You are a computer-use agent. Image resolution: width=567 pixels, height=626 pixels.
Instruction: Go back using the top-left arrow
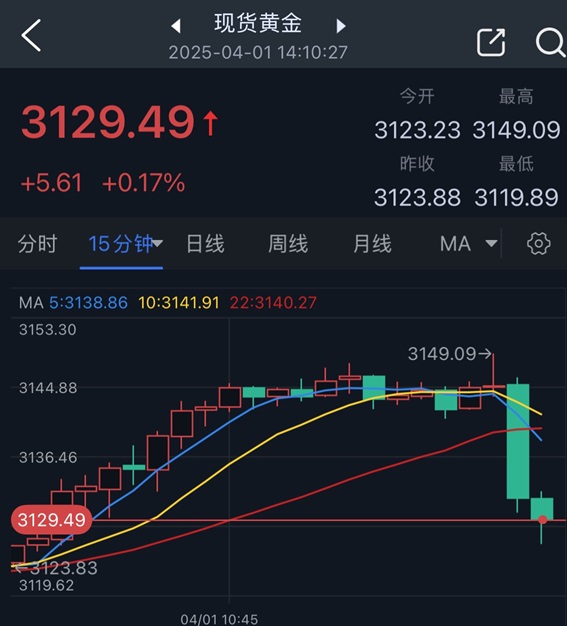(x=31, y=36)
